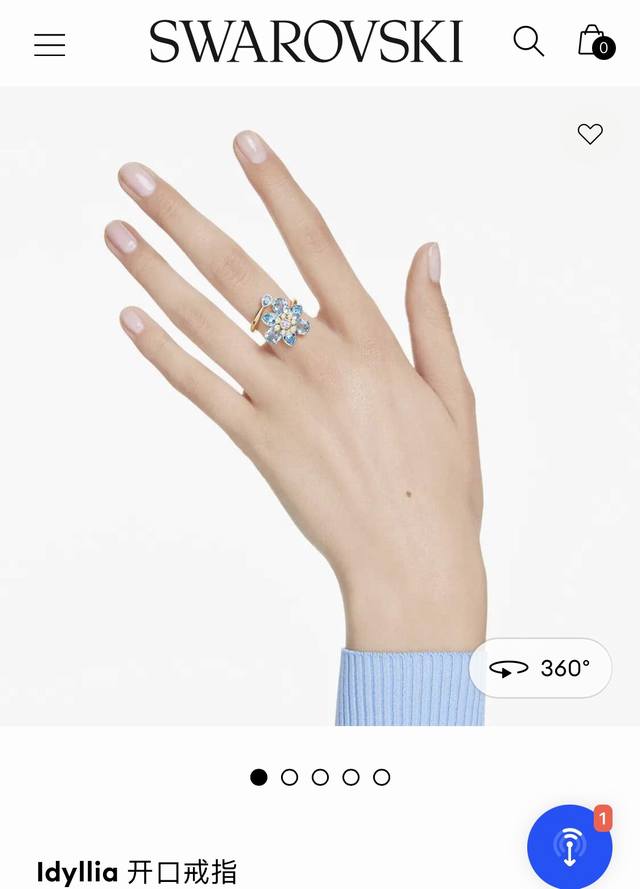
Task: Open the 360° product view
Action: coord(540,668)
